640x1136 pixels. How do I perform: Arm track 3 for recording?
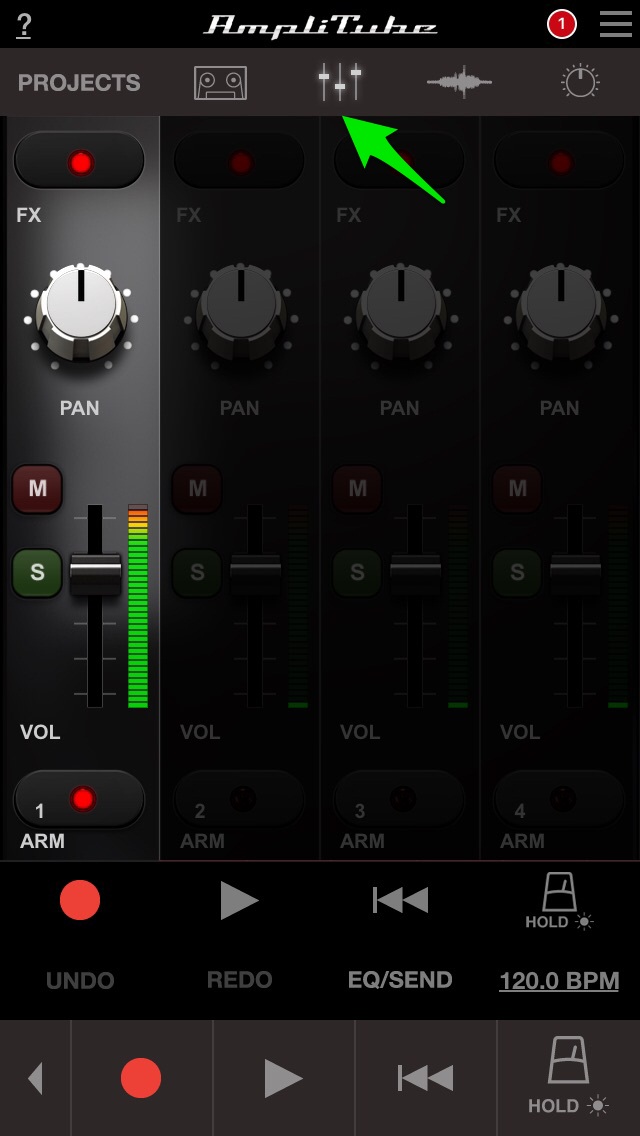tap(399, 799)
